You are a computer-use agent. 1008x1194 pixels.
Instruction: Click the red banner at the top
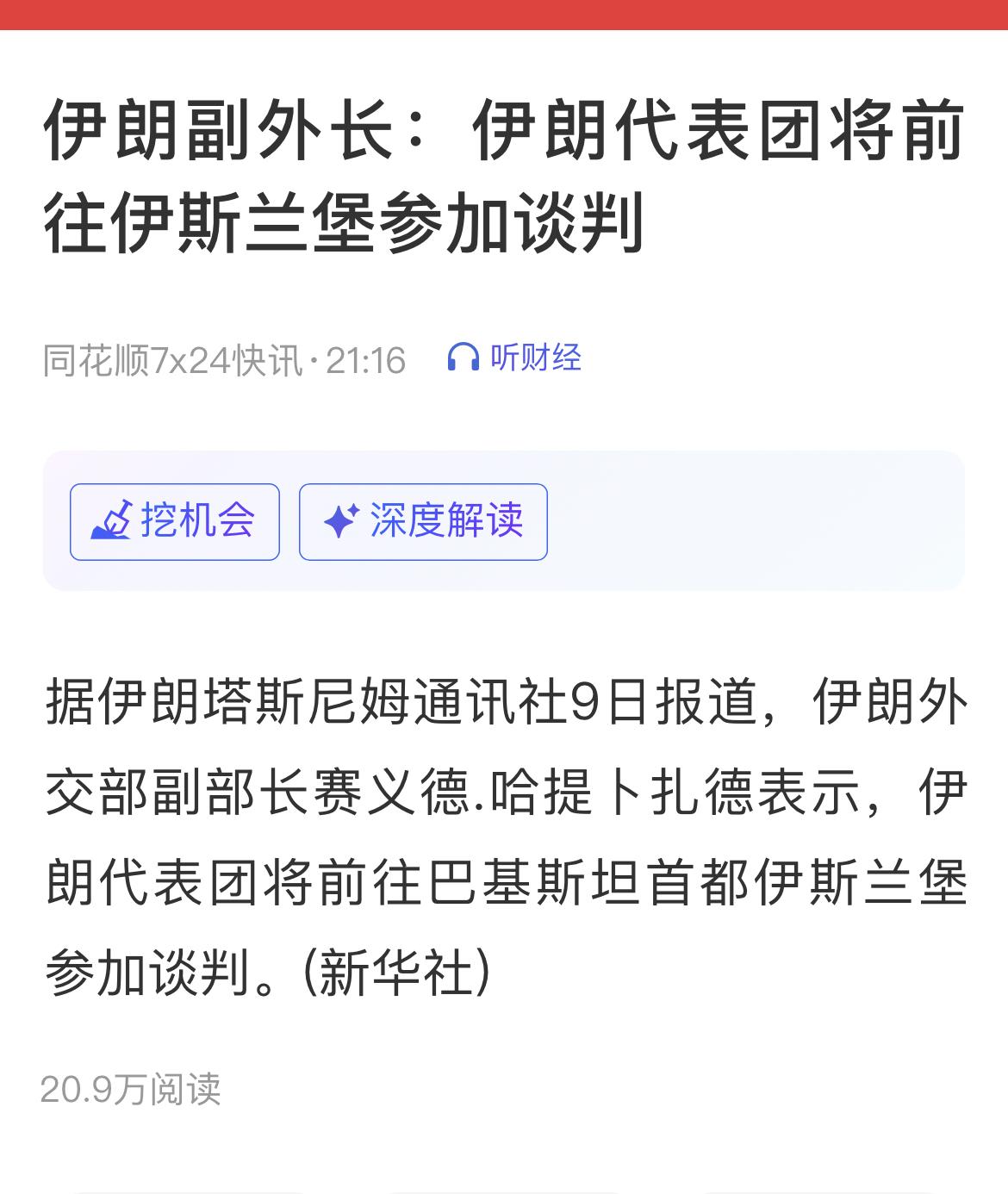click(x=504, y=16)
